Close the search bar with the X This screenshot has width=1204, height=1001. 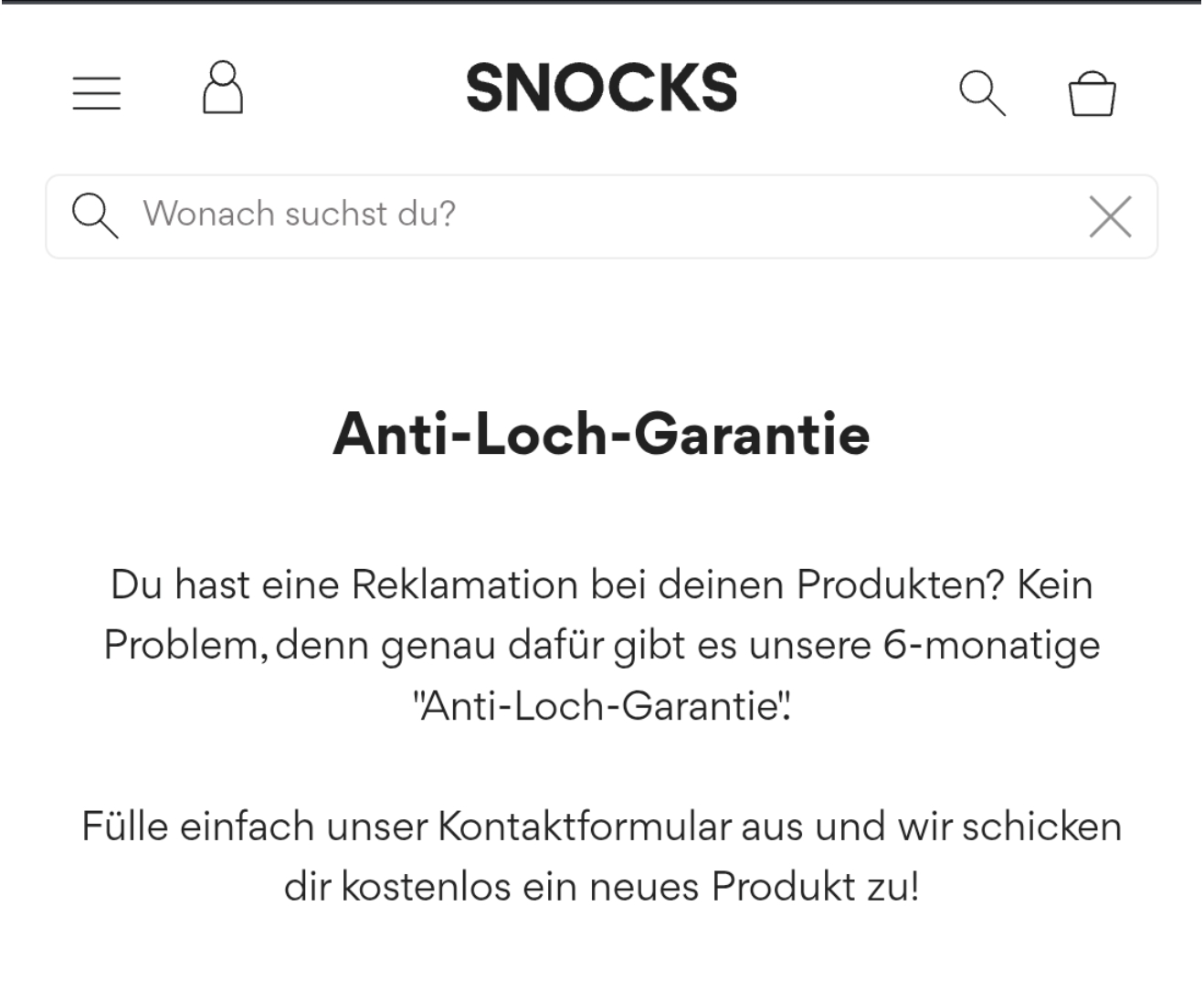click(x=1110, y=216)
